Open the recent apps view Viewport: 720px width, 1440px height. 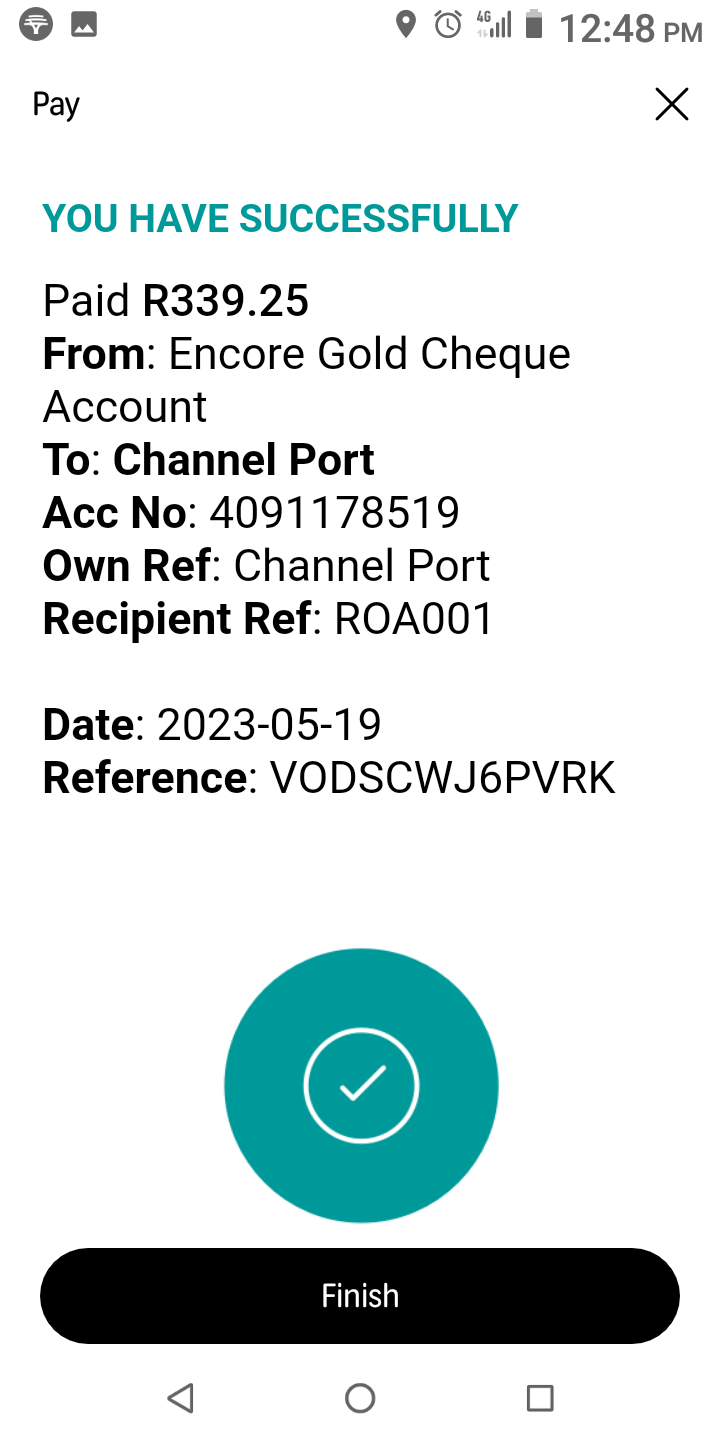click(x=540, y=1398)
